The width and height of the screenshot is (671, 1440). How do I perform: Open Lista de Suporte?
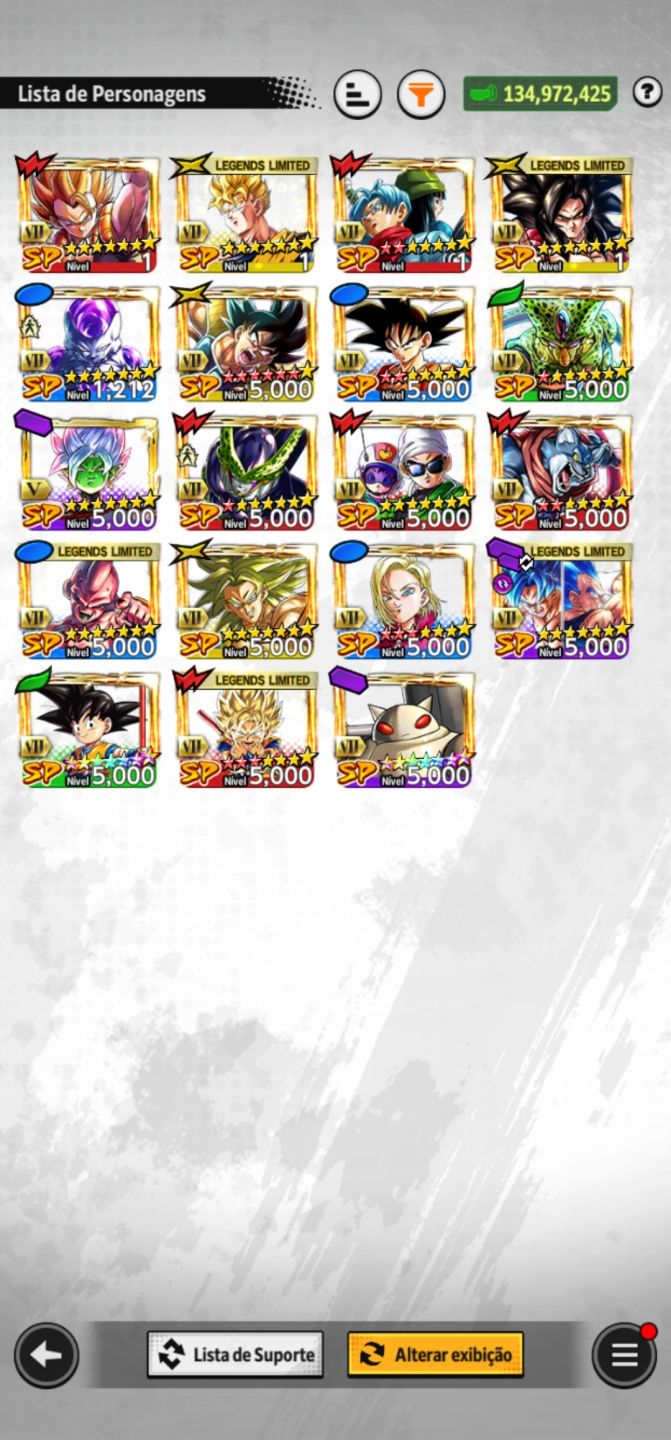(x=235, y=1355)
